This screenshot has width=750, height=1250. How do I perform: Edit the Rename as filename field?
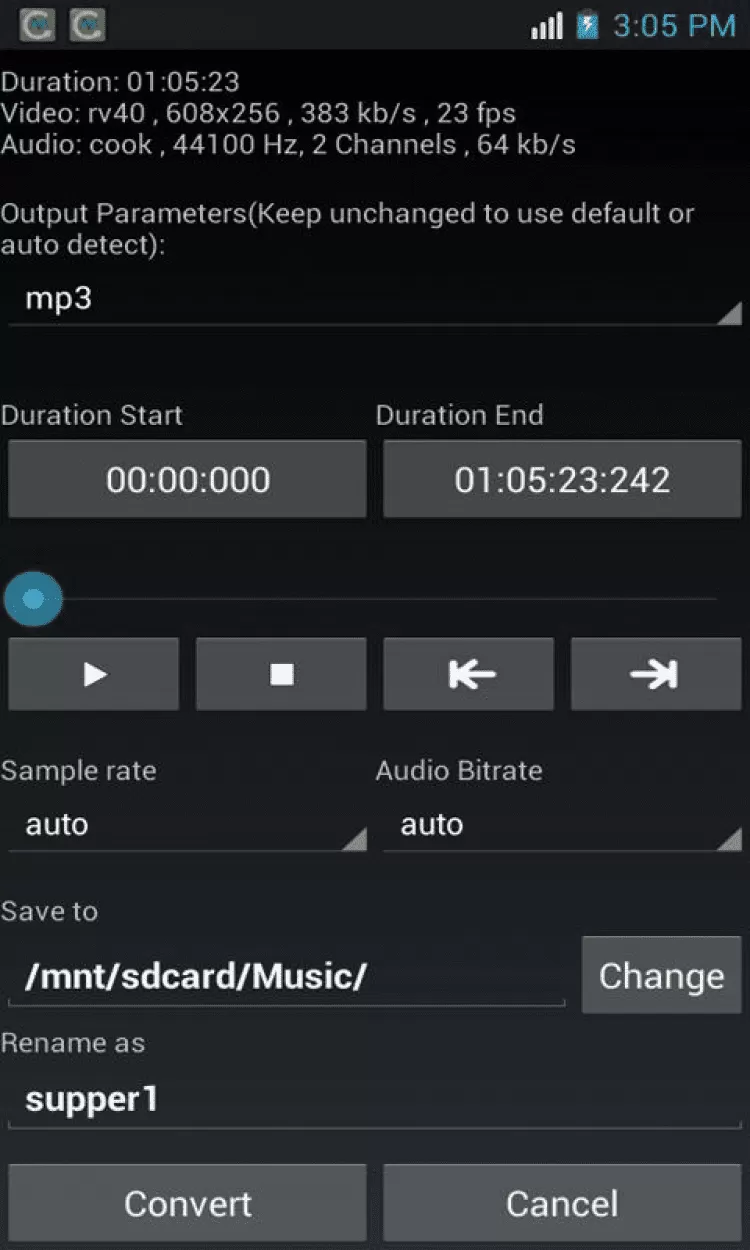[x=375, y=1100]
